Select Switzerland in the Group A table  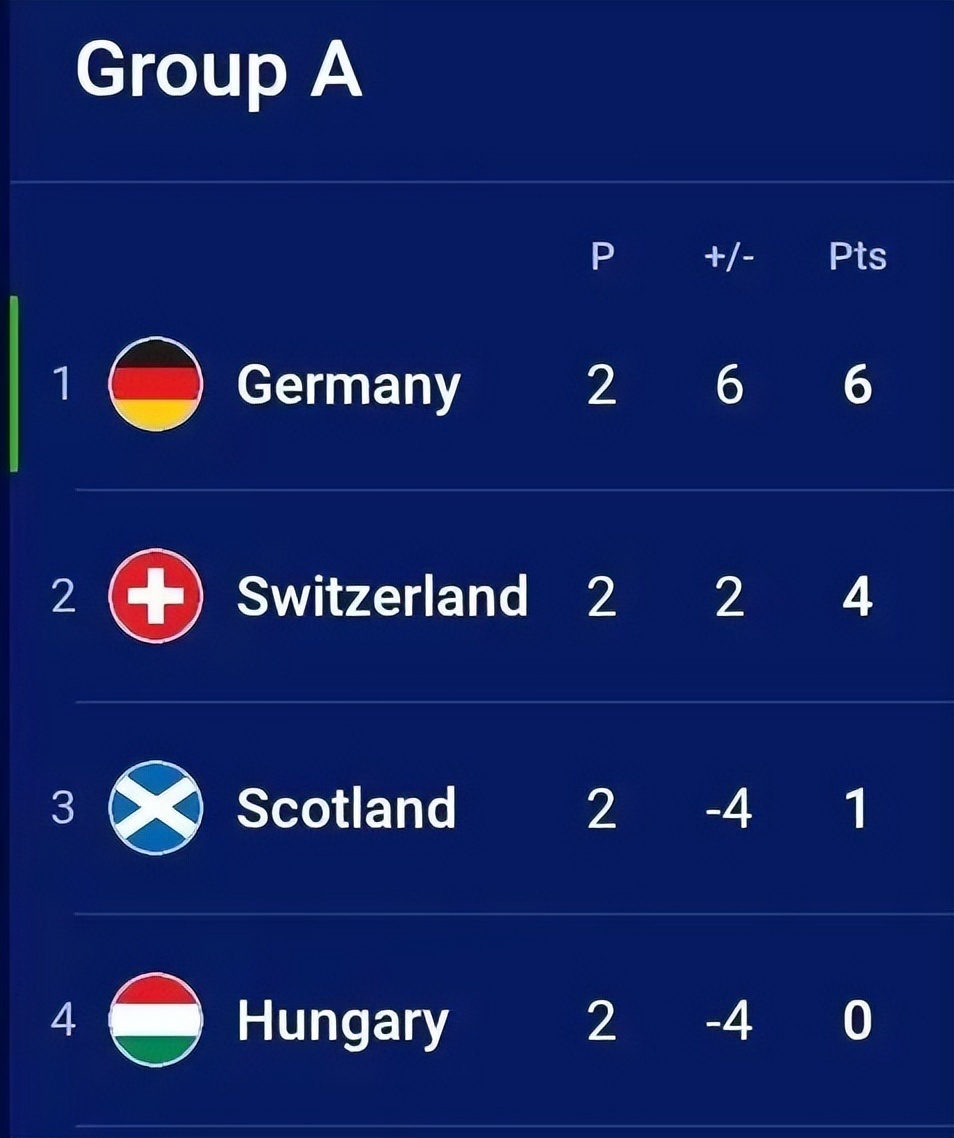point(381,597)
